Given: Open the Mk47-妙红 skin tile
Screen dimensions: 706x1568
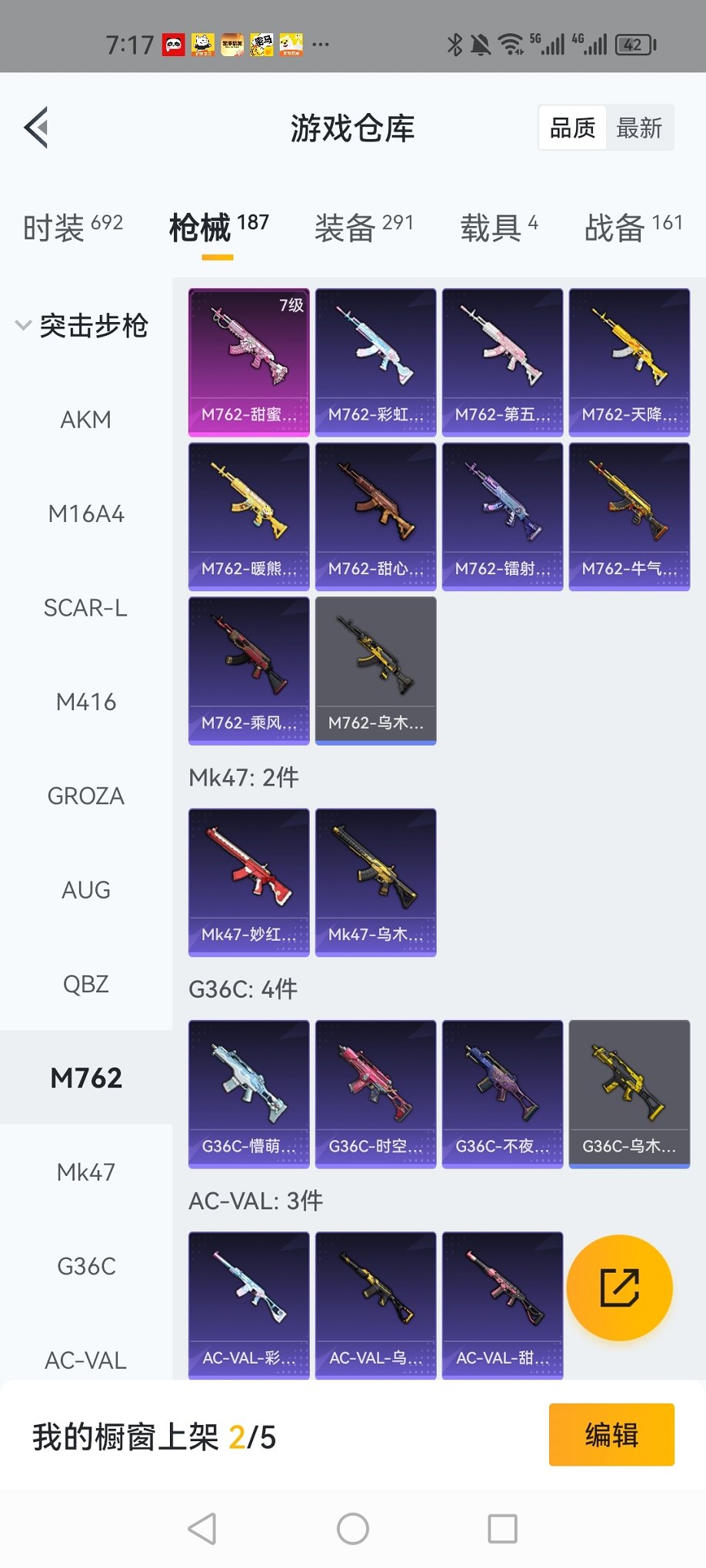Looking at the screenshot, I should (x=248, y=882).
